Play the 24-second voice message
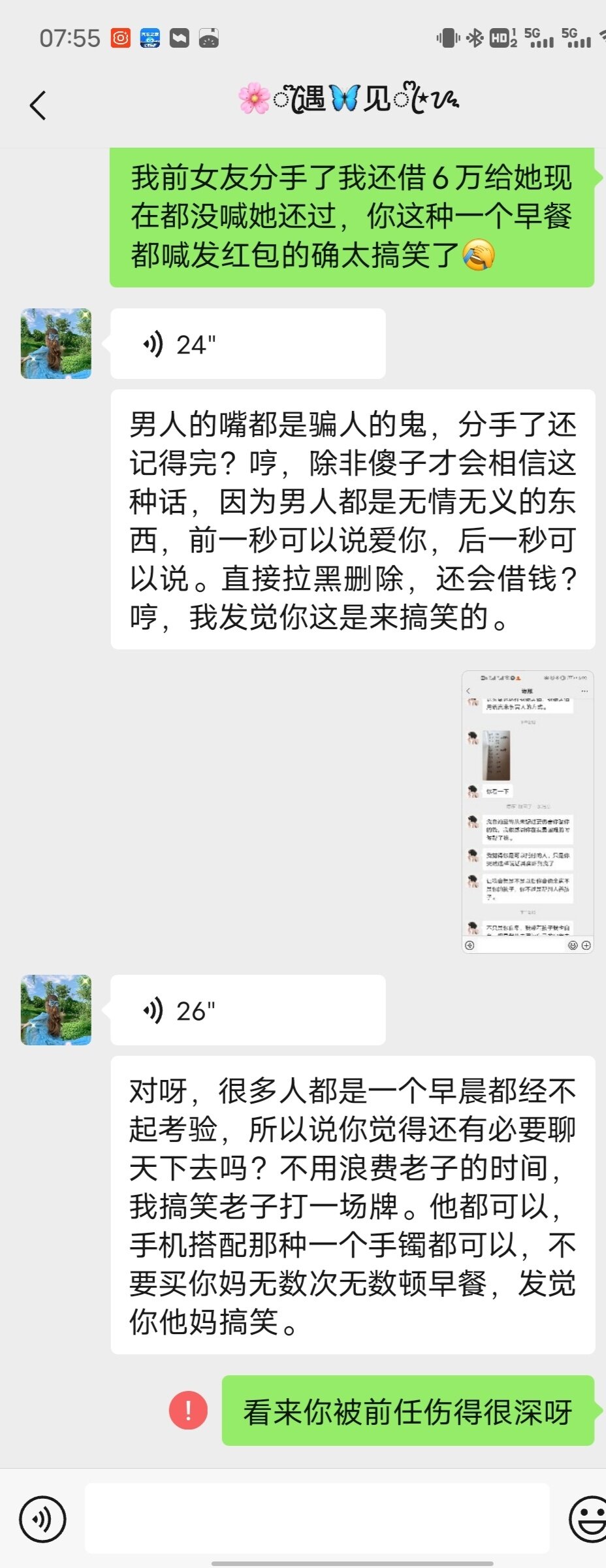 247,344
